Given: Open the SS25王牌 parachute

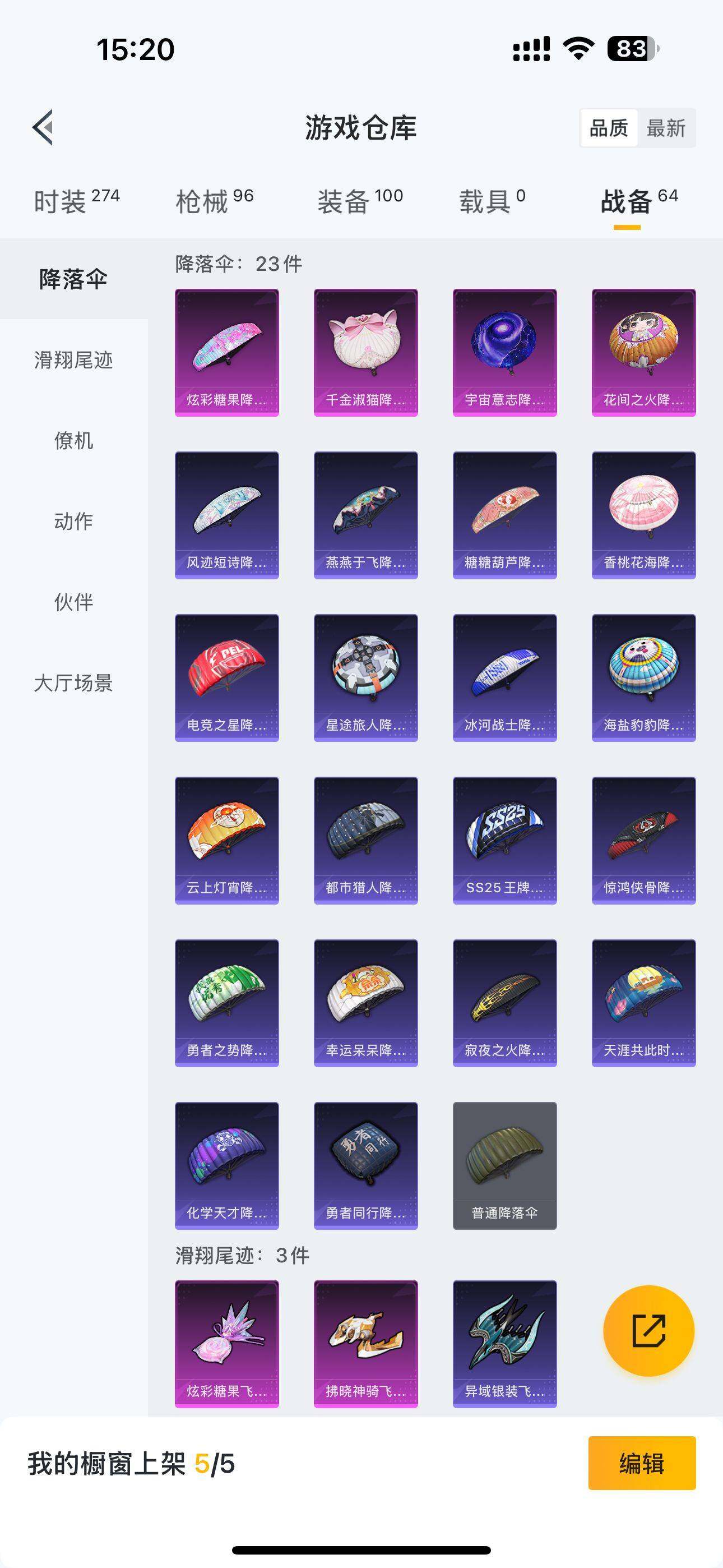Looking at the screenshot, I should tap(504, 840).
